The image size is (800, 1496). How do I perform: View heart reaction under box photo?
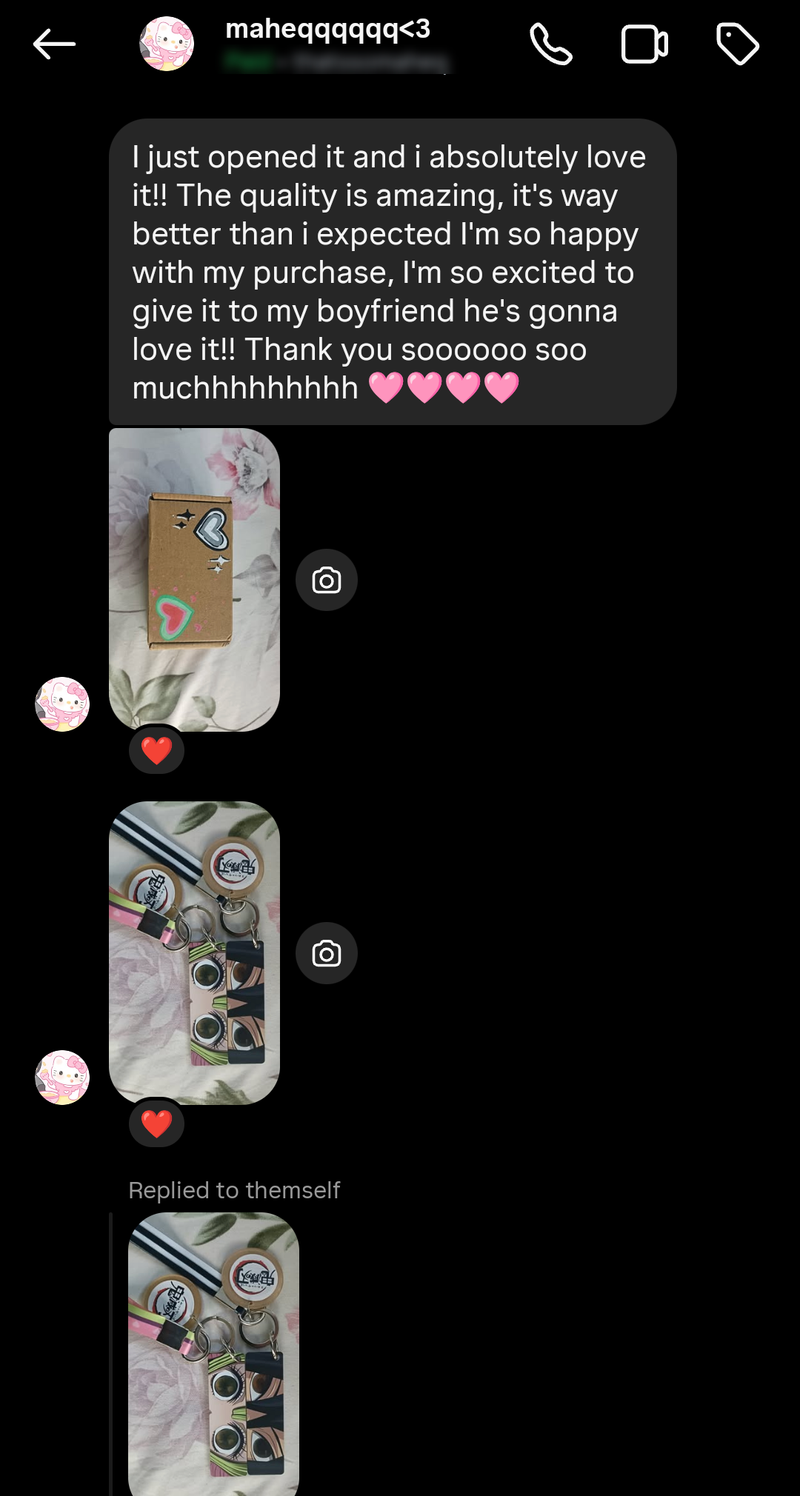(157, 750)
